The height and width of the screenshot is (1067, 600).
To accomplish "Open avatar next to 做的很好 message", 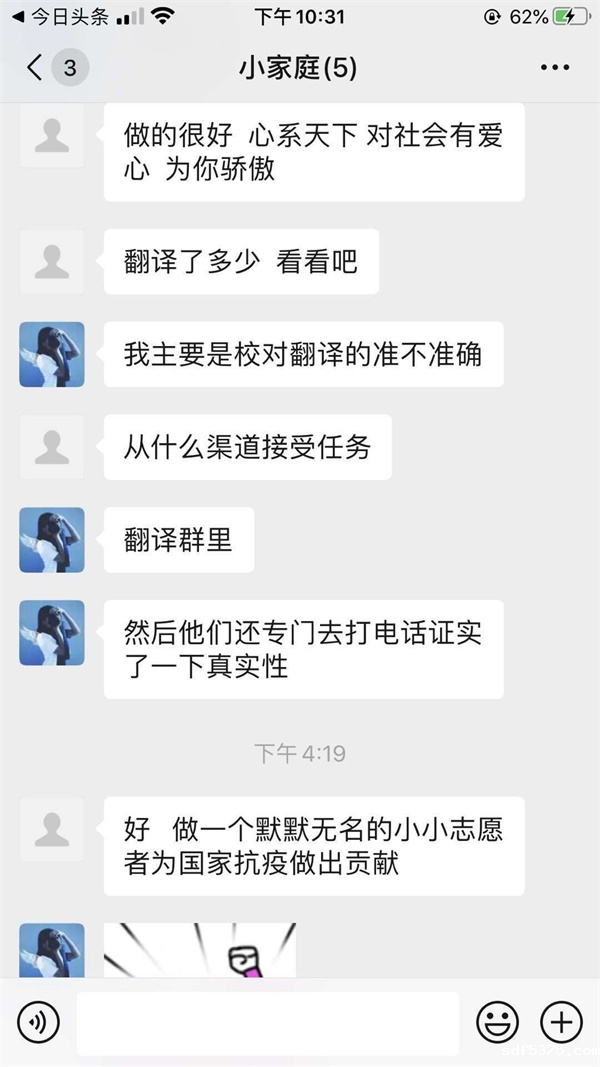I will [x=52, y=137].
